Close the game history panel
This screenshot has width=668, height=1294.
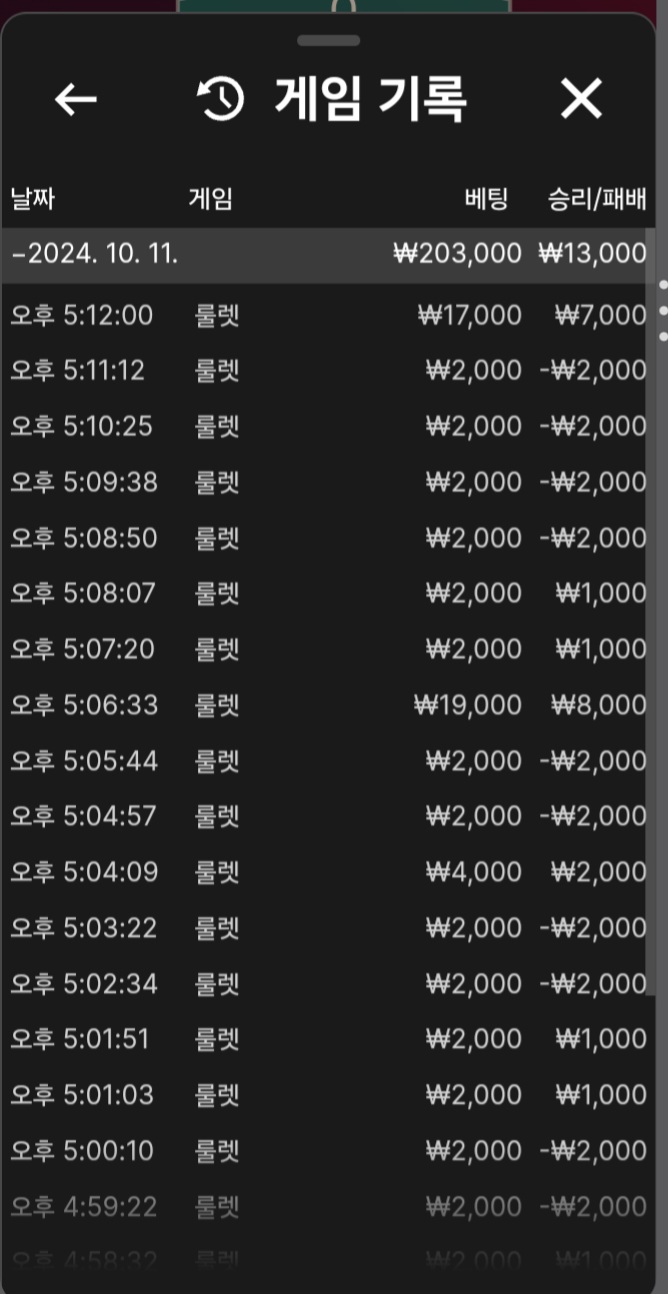click(581, 99)
